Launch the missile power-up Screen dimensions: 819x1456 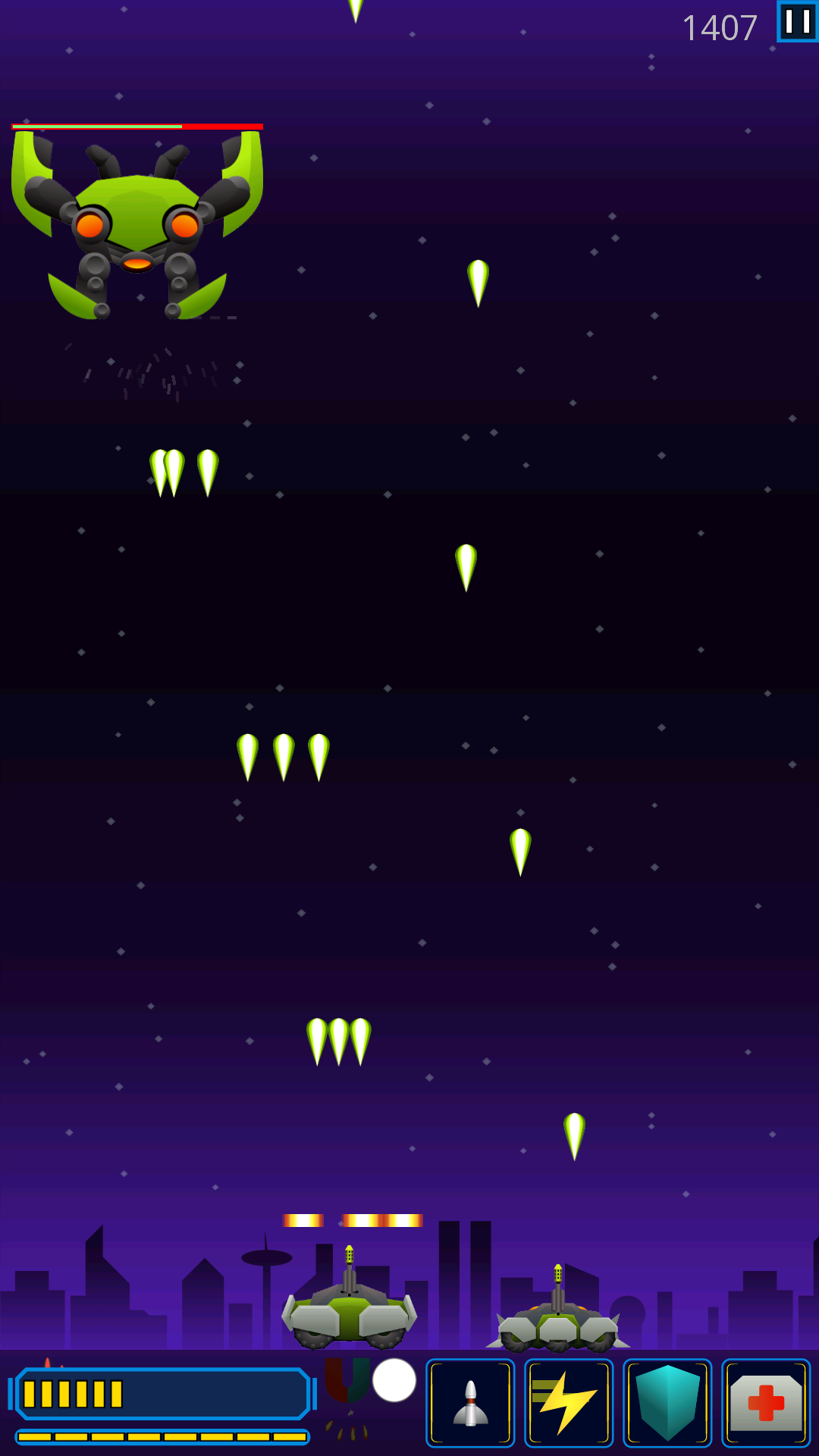[470, 1403]
